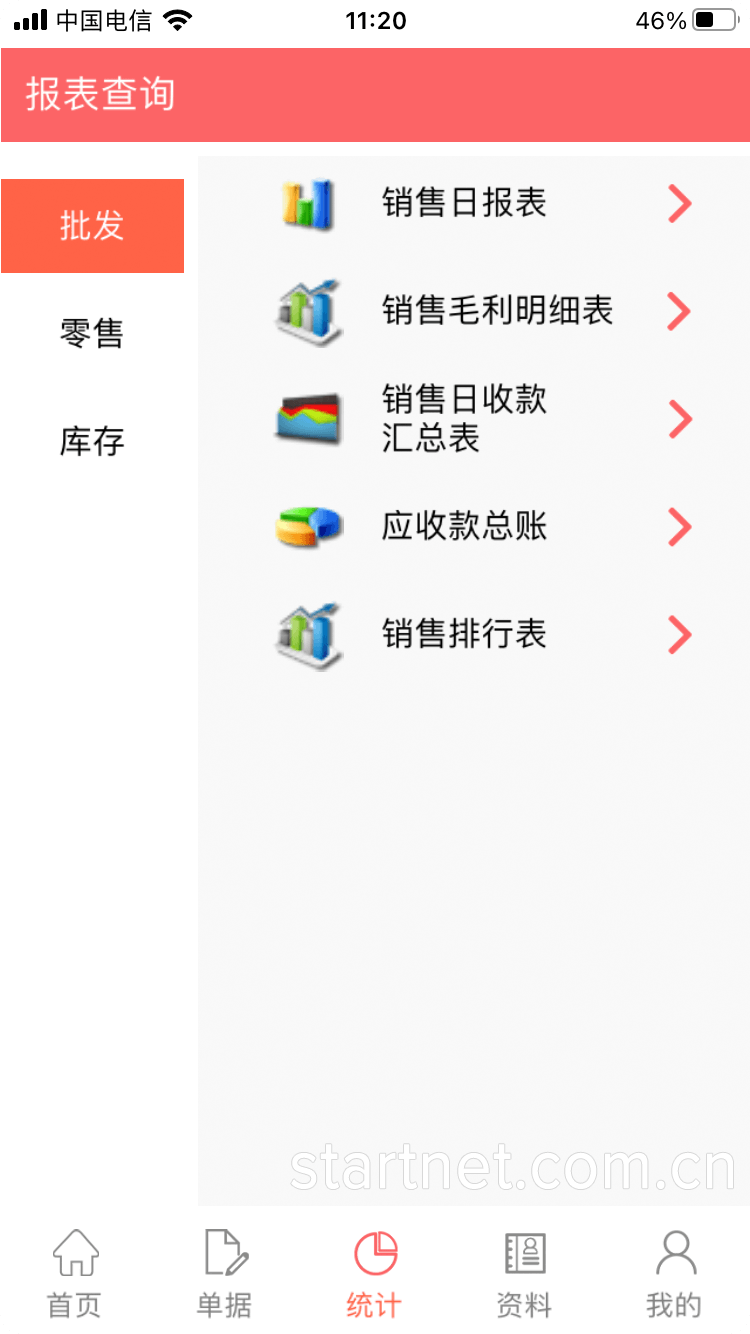
Task: Open the 销售排行表 report
Action: point(474,635)
